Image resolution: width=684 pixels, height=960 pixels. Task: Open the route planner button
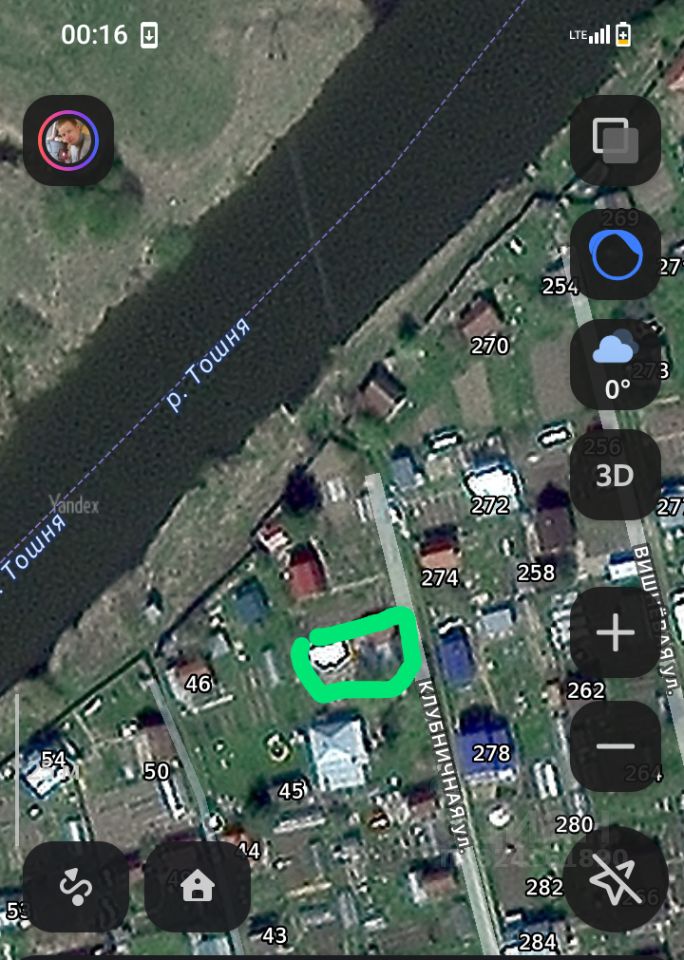click(x=76, y=886)
